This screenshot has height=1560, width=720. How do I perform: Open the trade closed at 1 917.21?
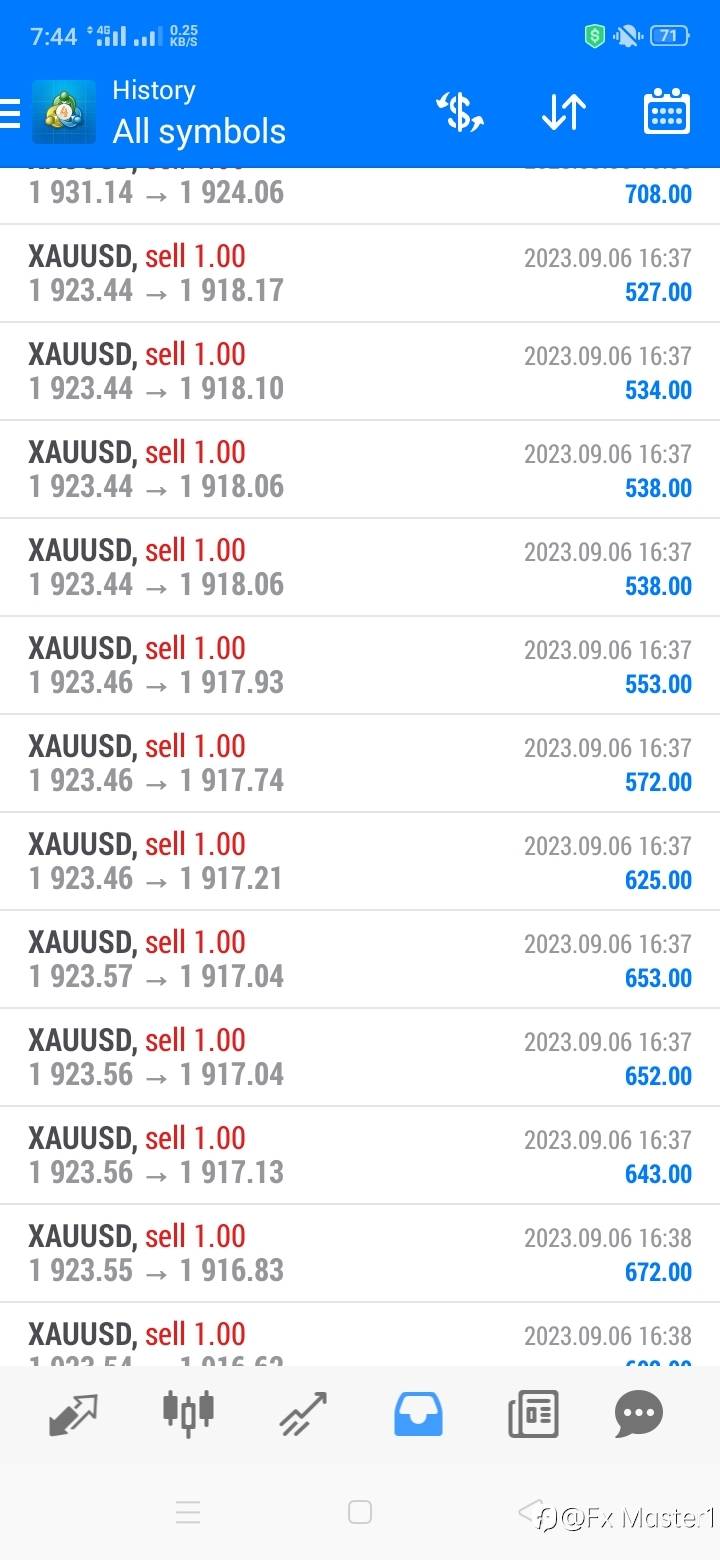(360, 862)
